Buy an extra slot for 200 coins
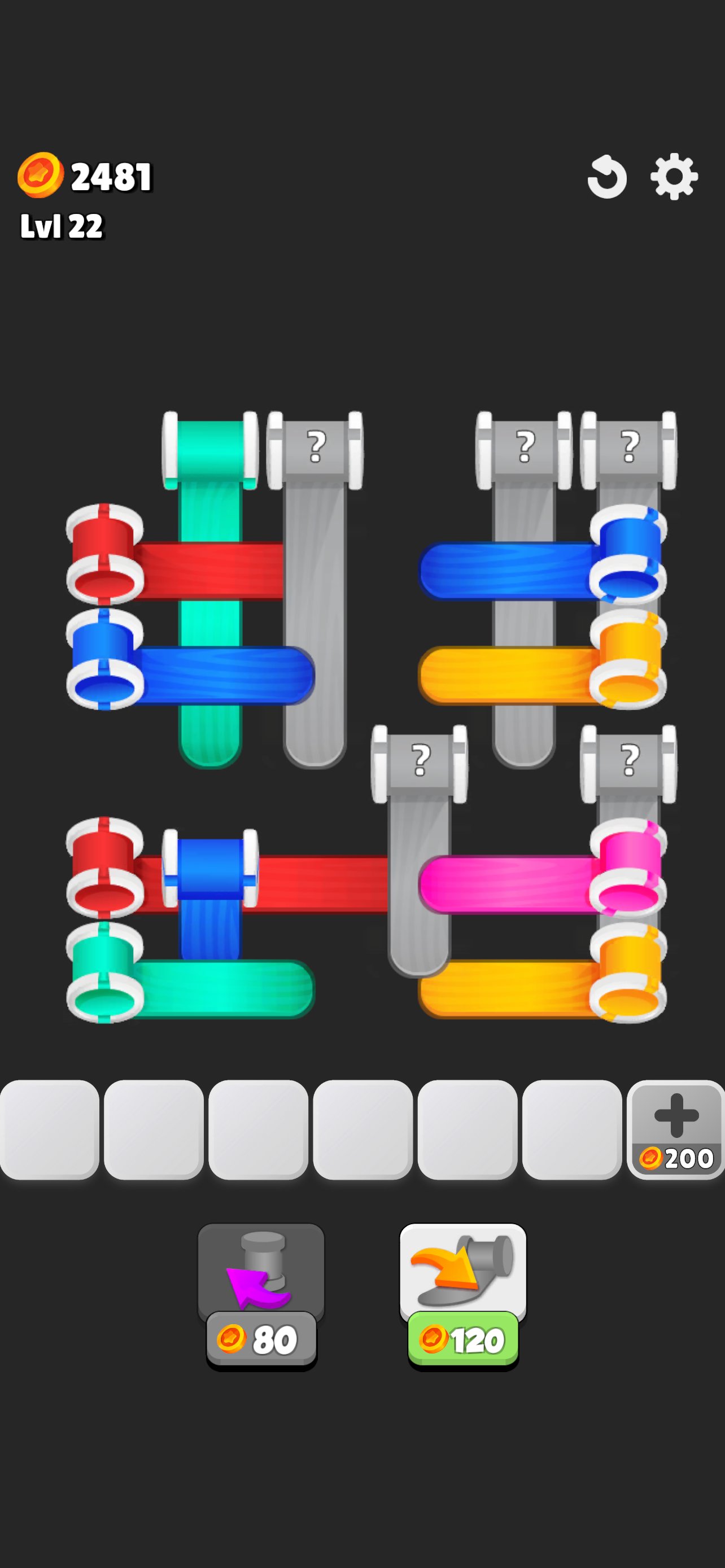This screenshot has width=725, height=1568. pos(676,1130)
